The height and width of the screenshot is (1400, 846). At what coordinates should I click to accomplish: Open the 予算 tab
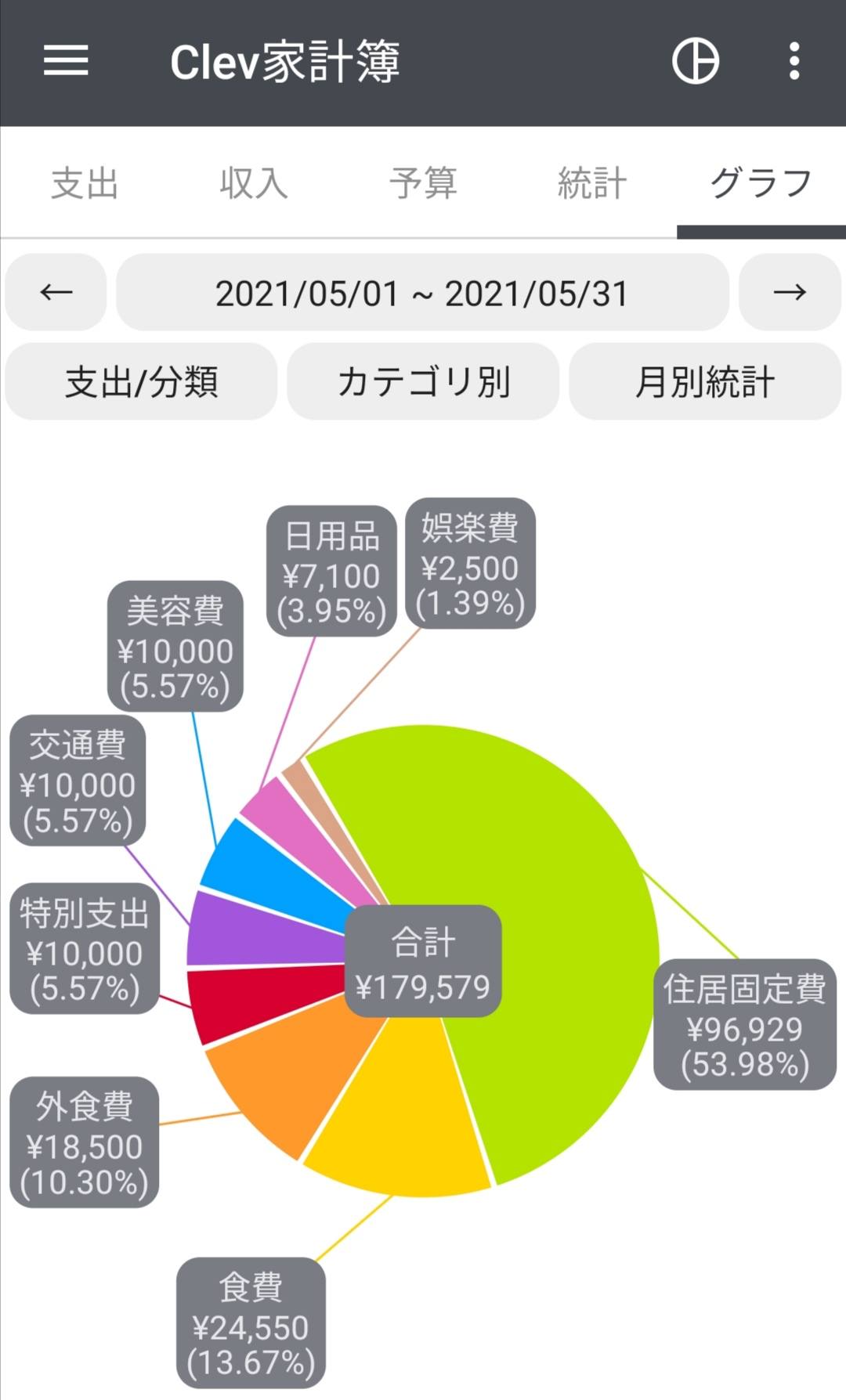click(x=423, y=183)
